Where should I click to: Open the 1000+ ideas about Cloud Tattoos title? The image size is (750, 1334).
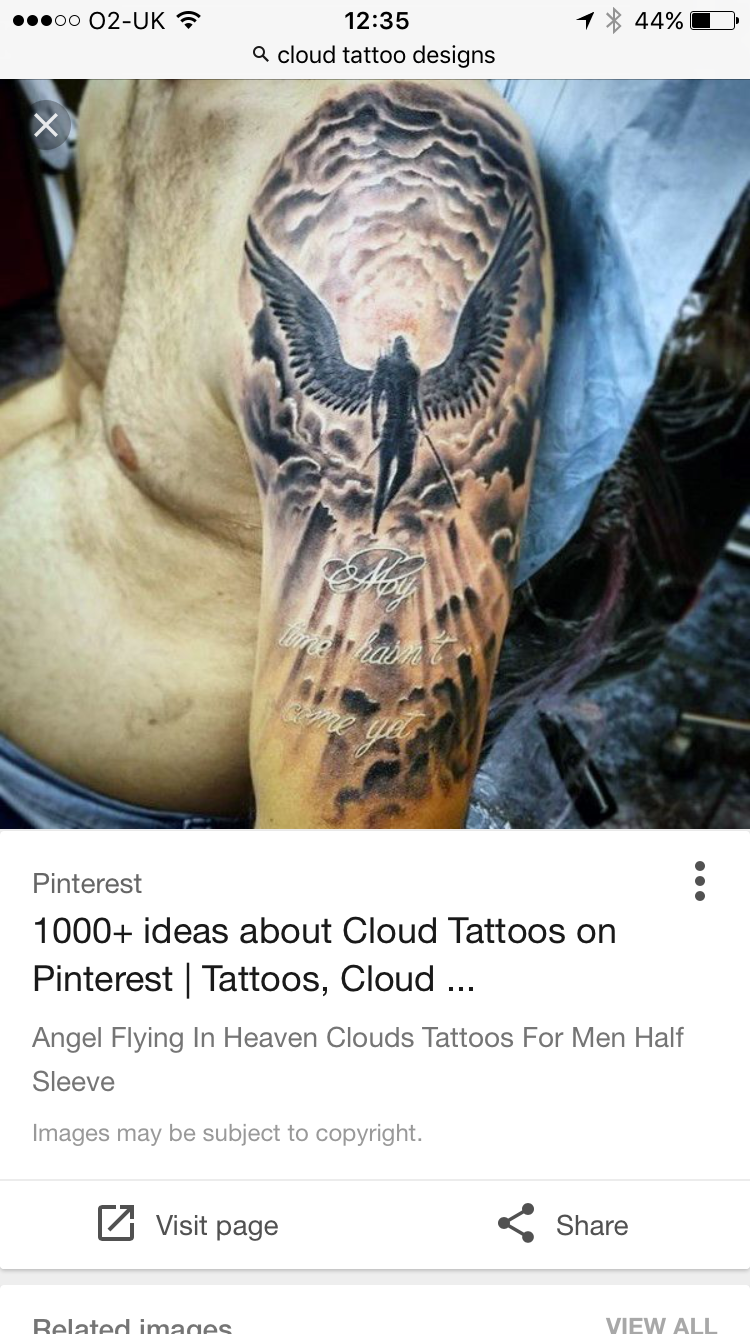[324, 954]
